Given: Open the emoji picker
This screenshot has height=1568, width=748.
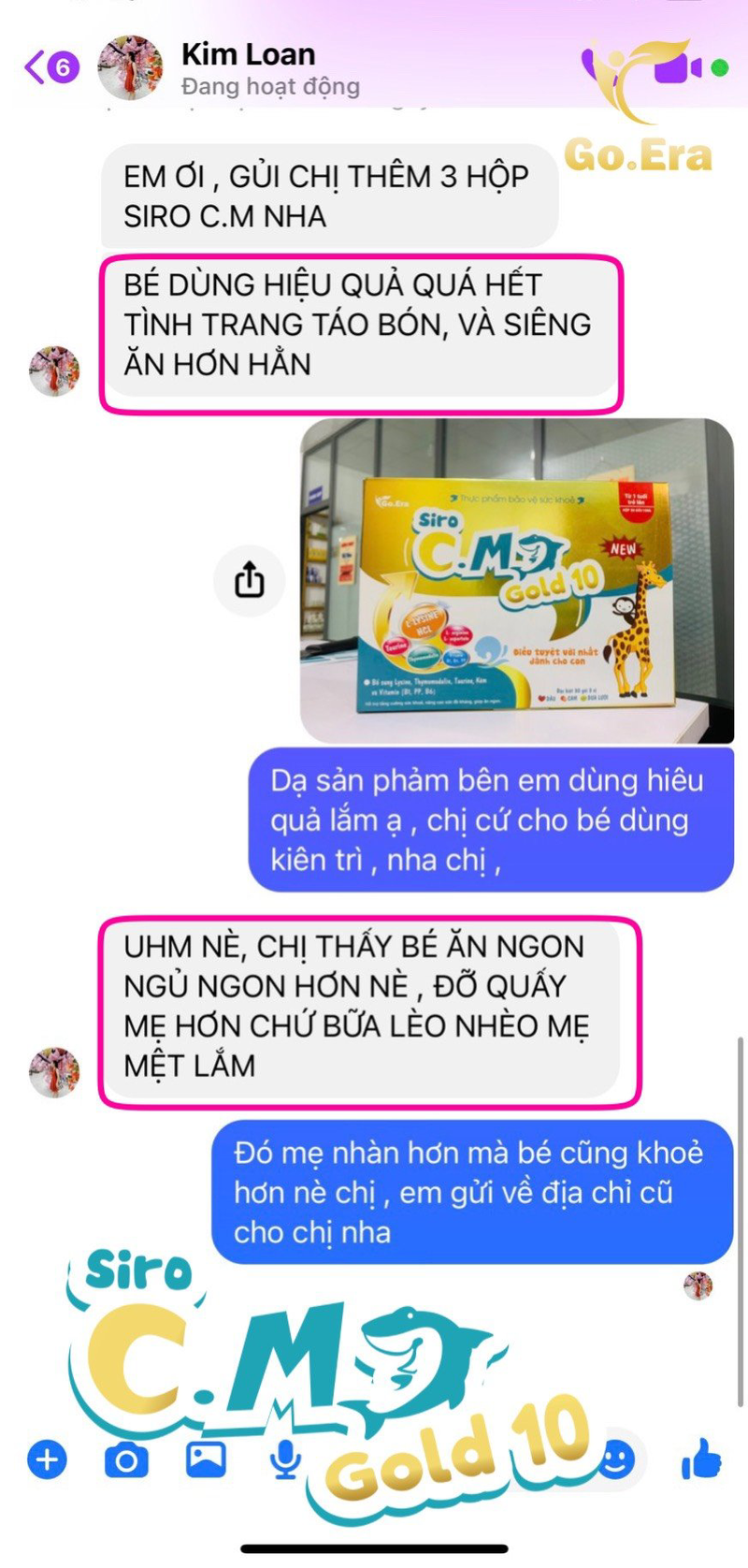Looking at the screenshot, I should tap(616, 1458).
